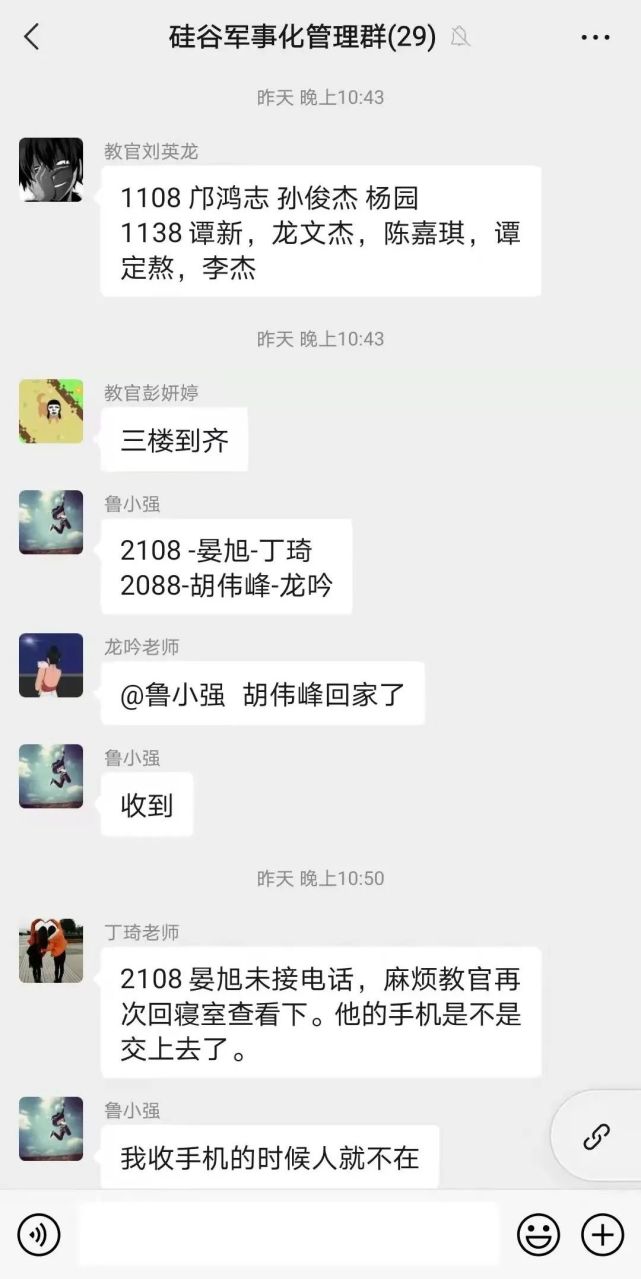Open 教官刘英龙's profile avatar

click(51, 170)
